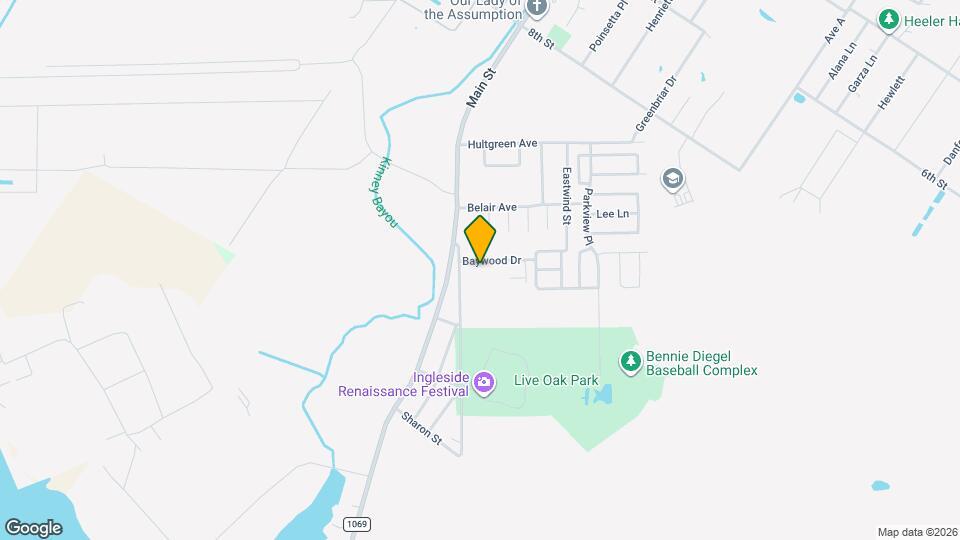The image size is (960, 540).
Task: Select the school pin near Greenbriar Dr
Action: (673, 180)
